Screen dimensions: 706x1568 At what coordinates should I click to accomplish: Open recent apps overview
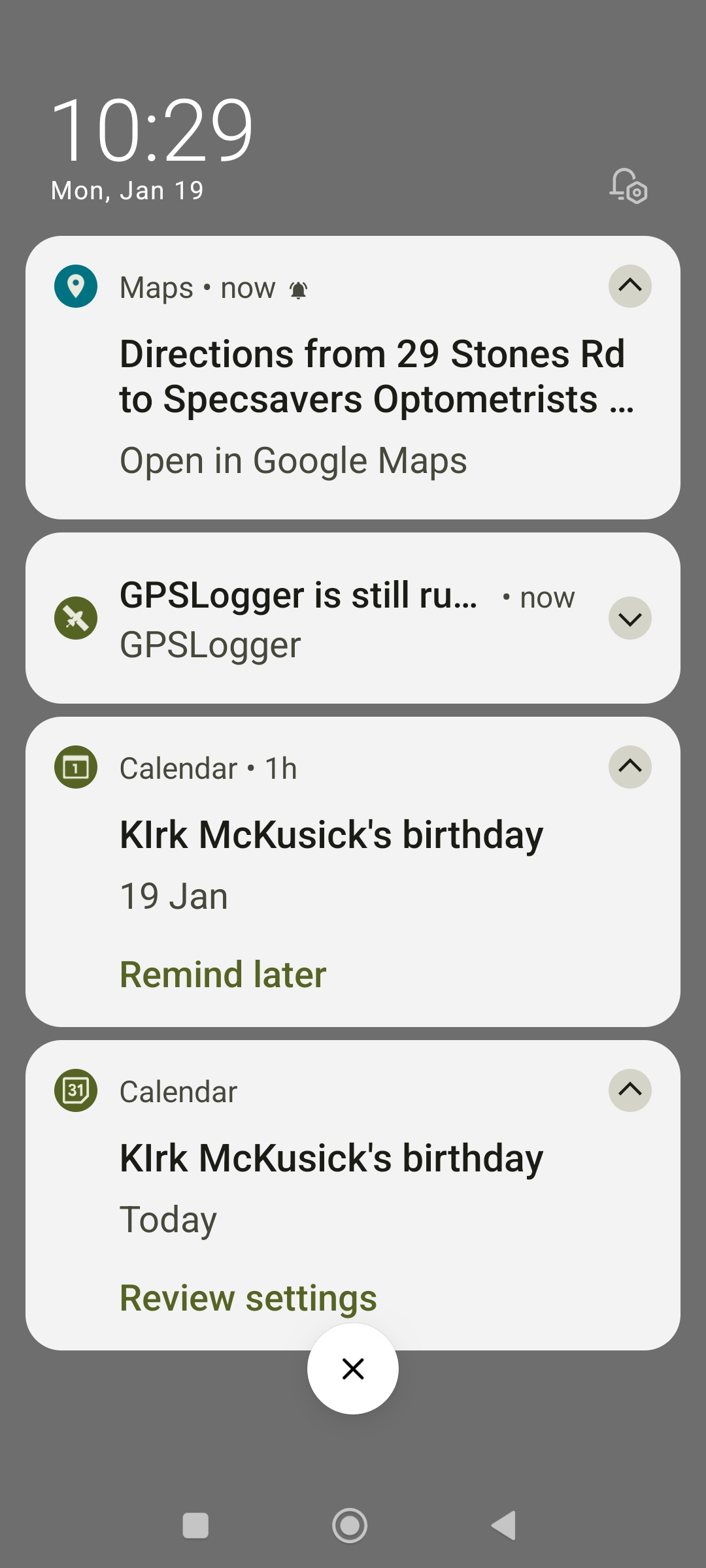(x=195, y=1526)
